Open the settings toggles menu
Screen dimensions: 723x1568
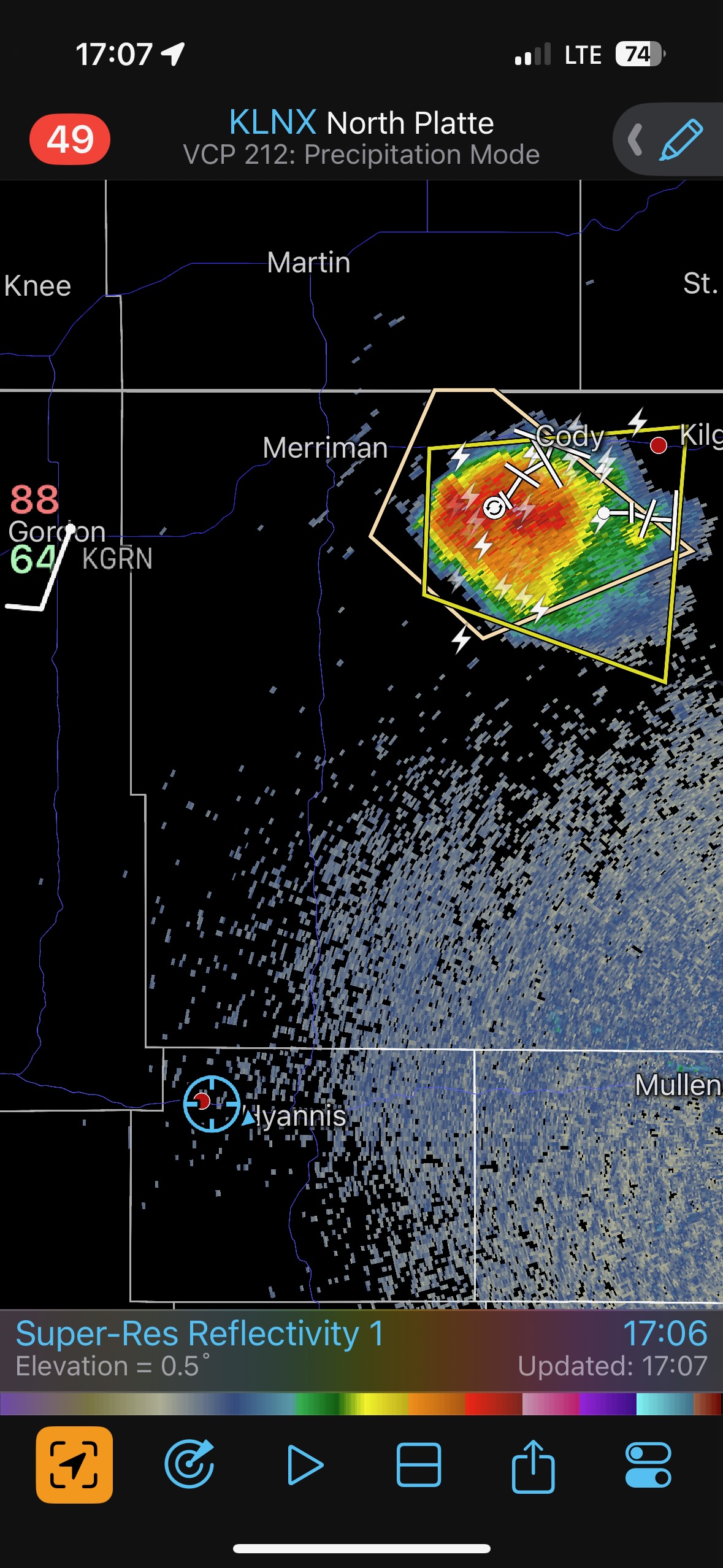point(648,1464)
